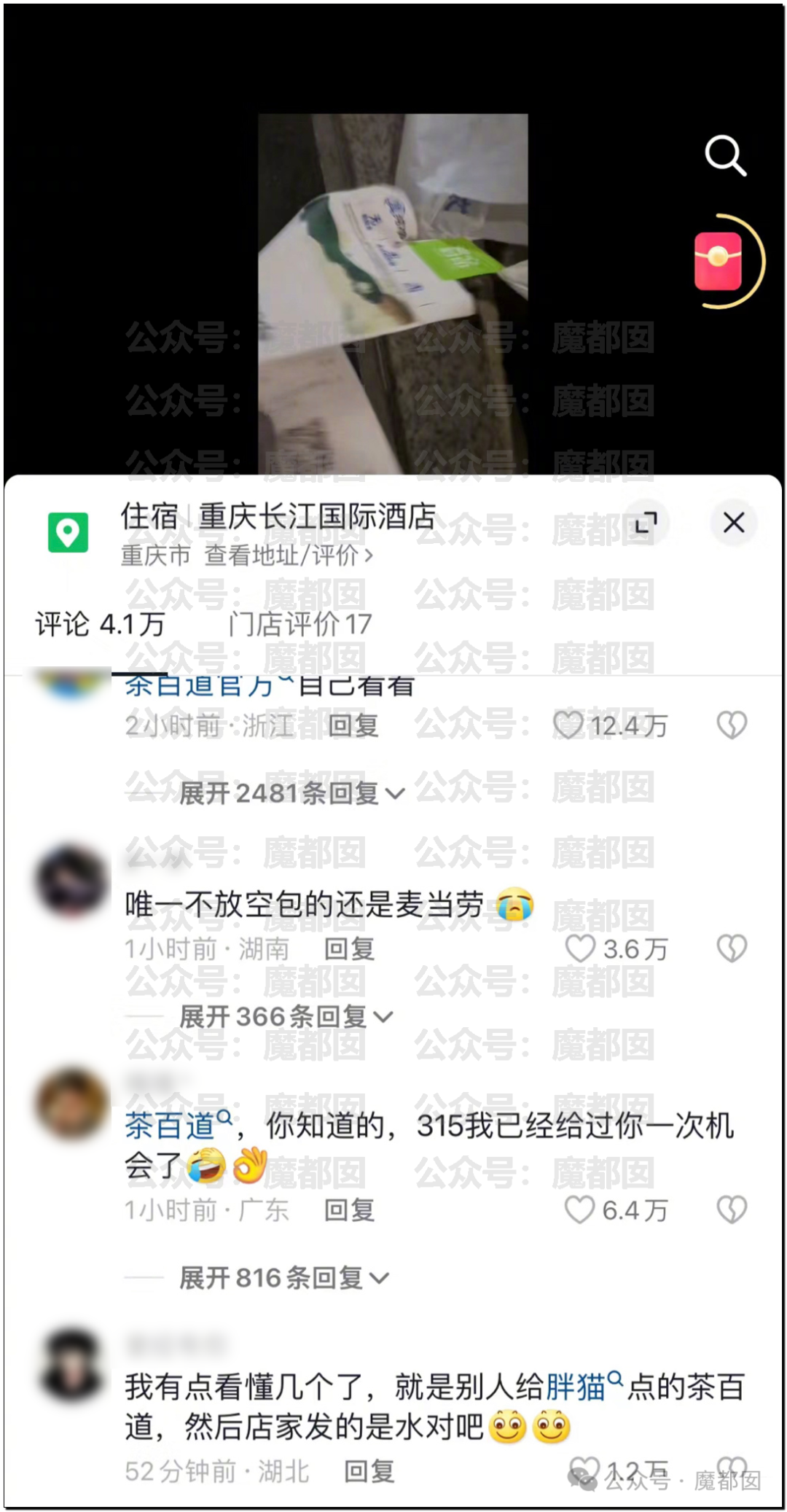Like the 315 comment with 6.4万 likes
The image size is (787, 1512).
[x=580, y=1210]
